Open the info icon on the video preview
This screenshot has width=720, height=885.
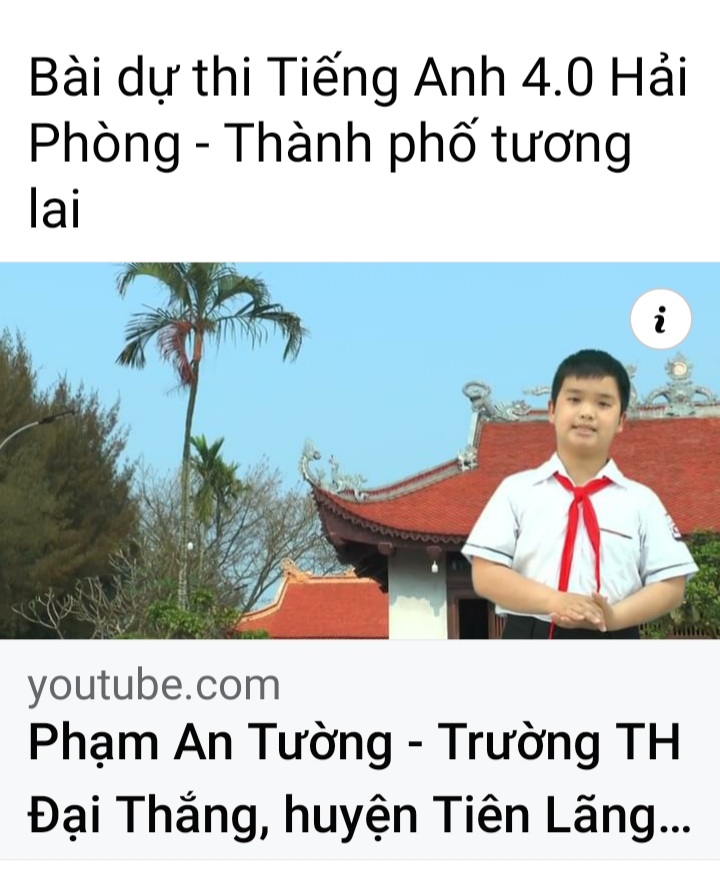[x=660, y=322]
